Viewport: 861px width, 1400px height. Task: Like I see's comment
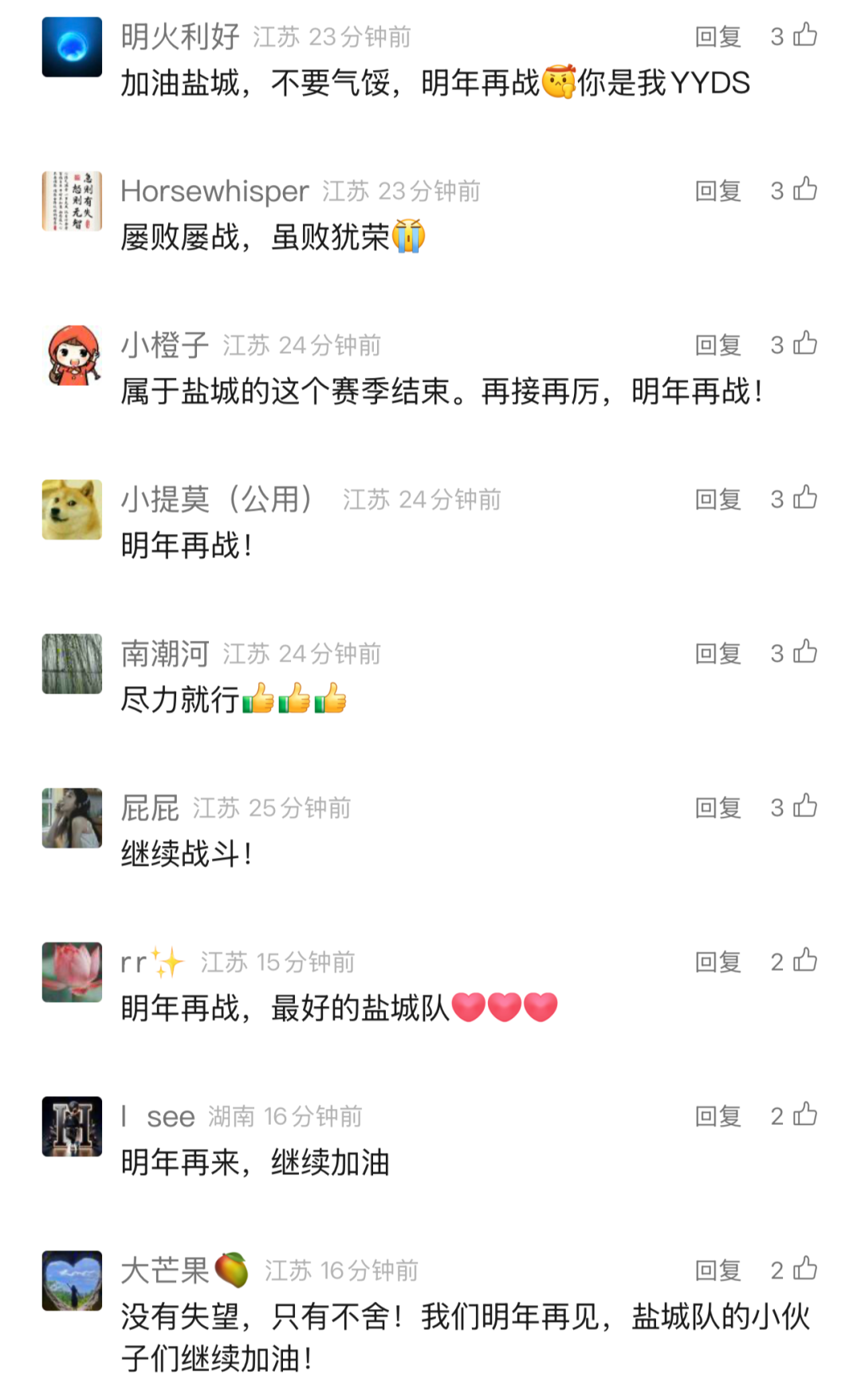pos(804,1115)
